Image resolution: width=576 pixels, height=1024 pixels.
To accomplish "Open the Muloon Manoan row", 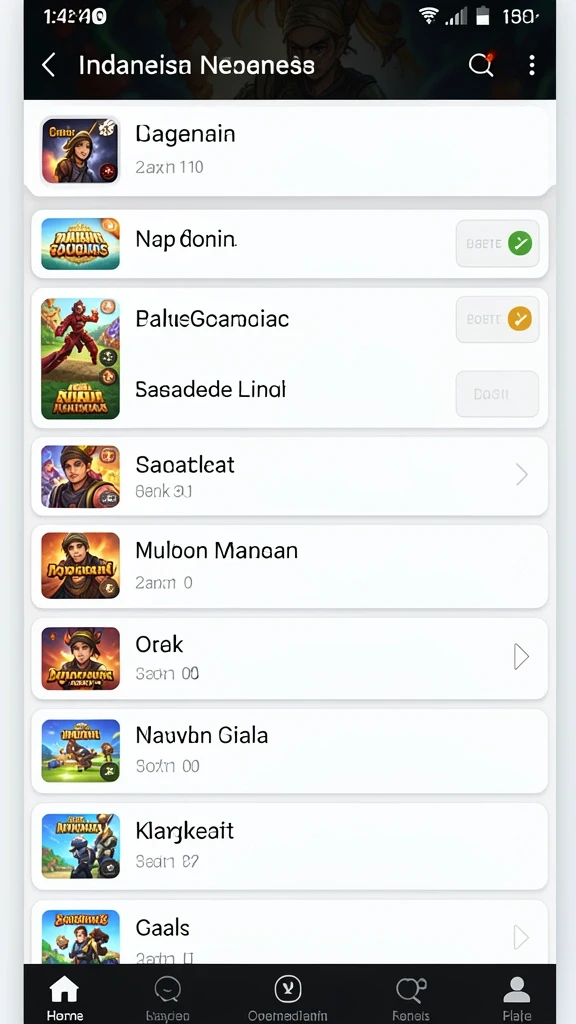I will [289, 566].
